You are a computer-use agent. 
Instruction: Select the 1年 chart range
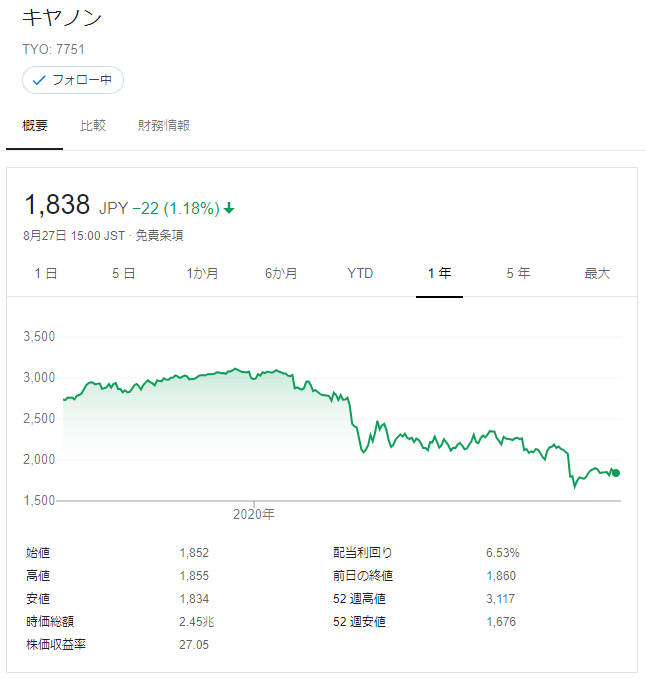coord(439,273)
